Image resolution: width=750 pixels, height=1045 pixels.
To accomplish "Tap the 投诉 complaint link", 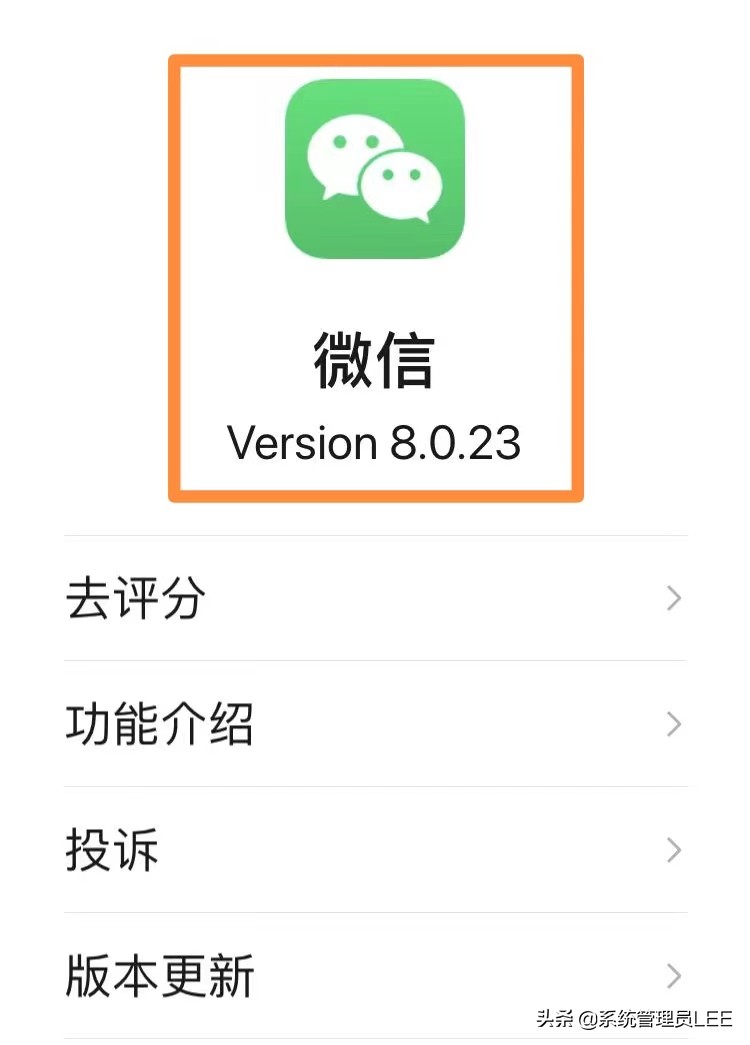I will click(110, 850).
